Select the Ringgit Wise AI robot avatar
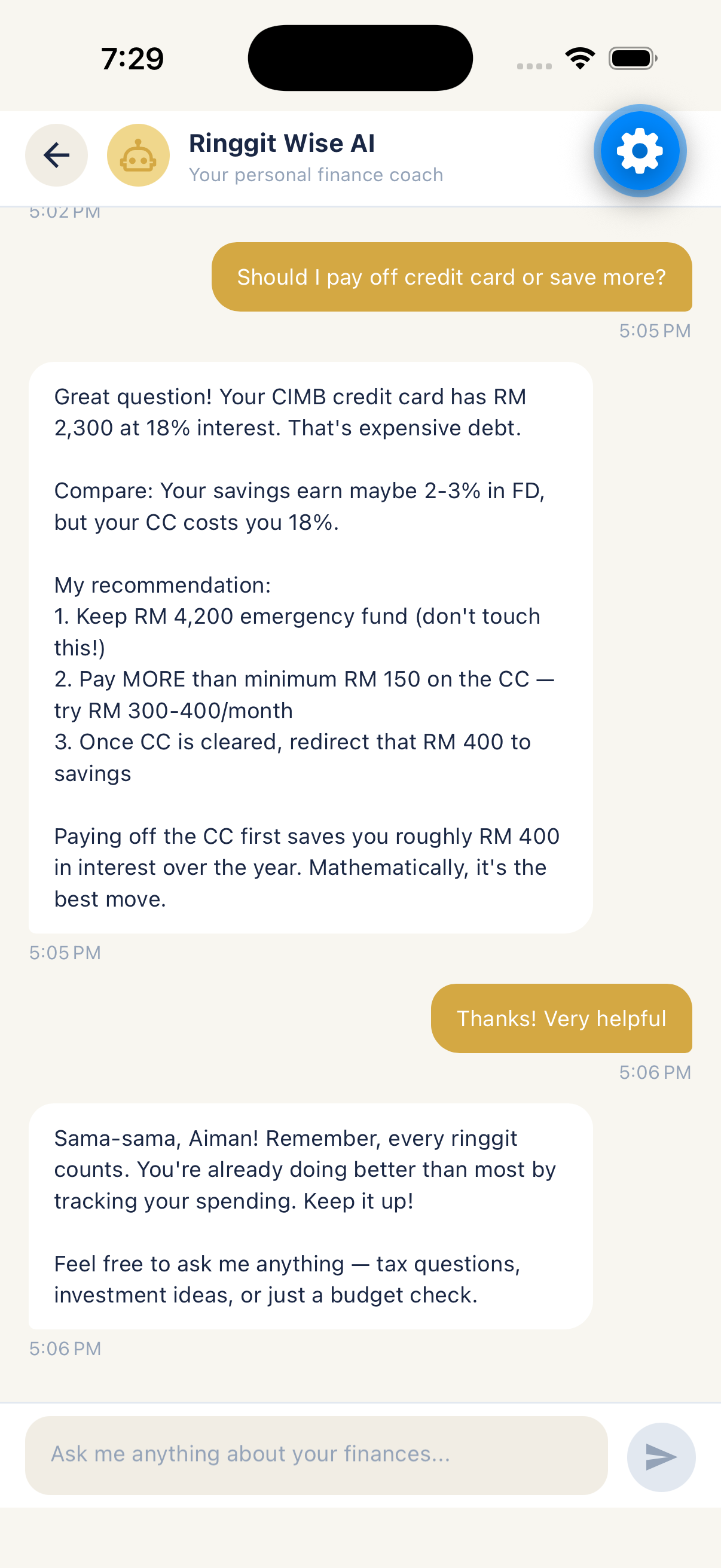Screen dimensions: 721x1568 tap(138, 155)
